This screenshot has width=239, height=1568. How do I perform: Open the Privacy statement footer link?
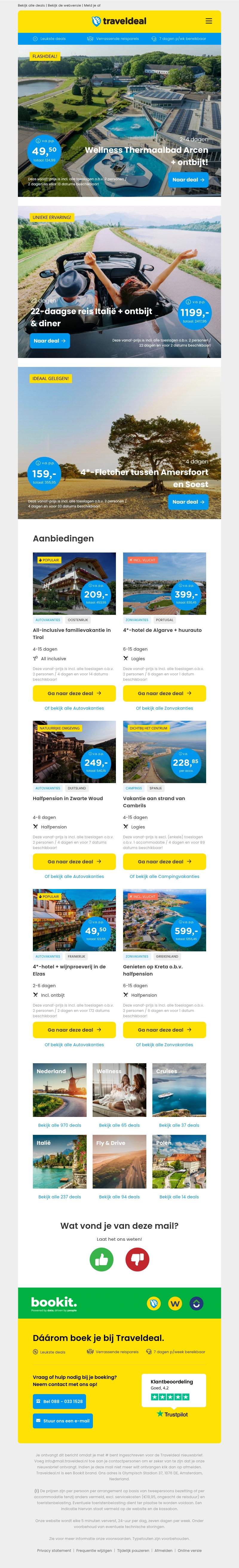pyautogui.click(x=54, y=1550)
